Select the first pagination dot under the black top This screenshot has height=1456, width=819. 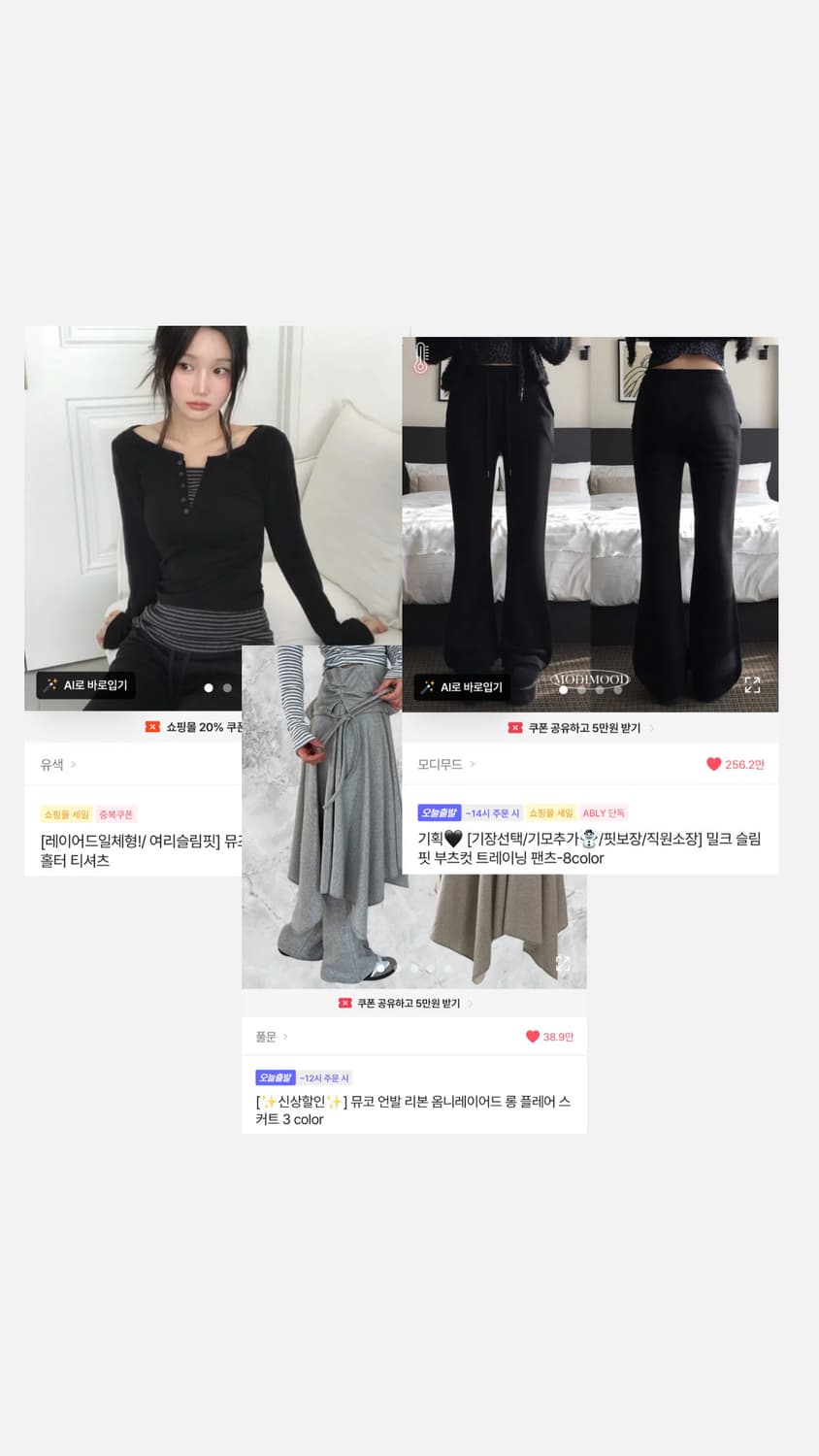tap(208, 688)
